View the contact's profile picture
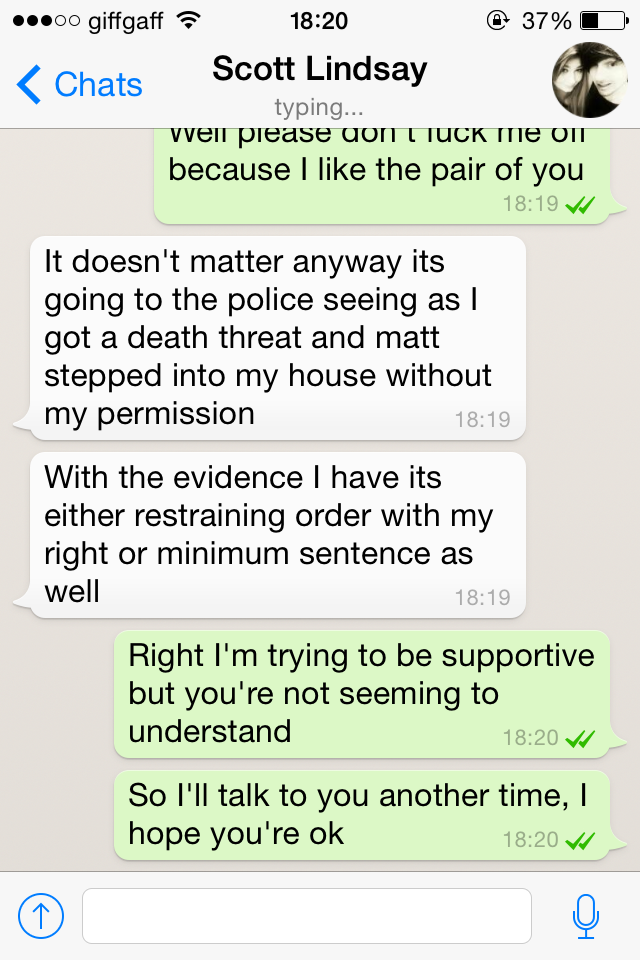Image resolution: width=640 pixels, height=960 pixels. 590,81
